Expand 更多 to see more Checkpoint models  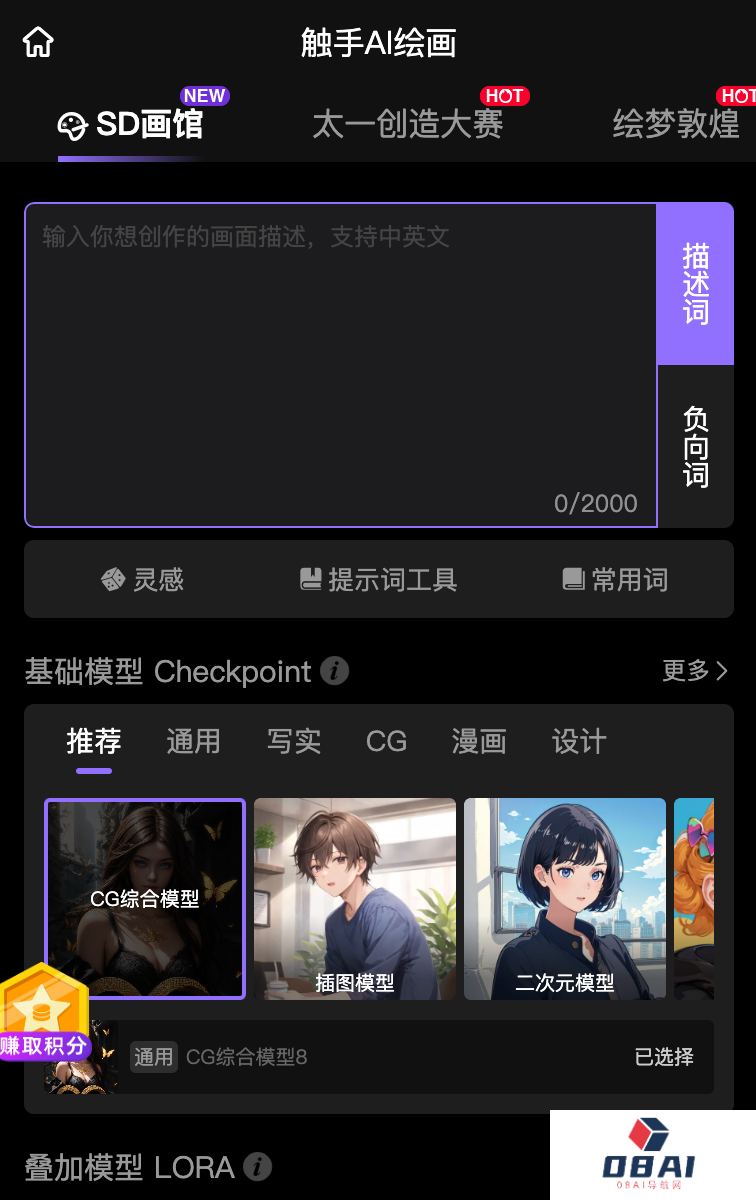point(695,671)
